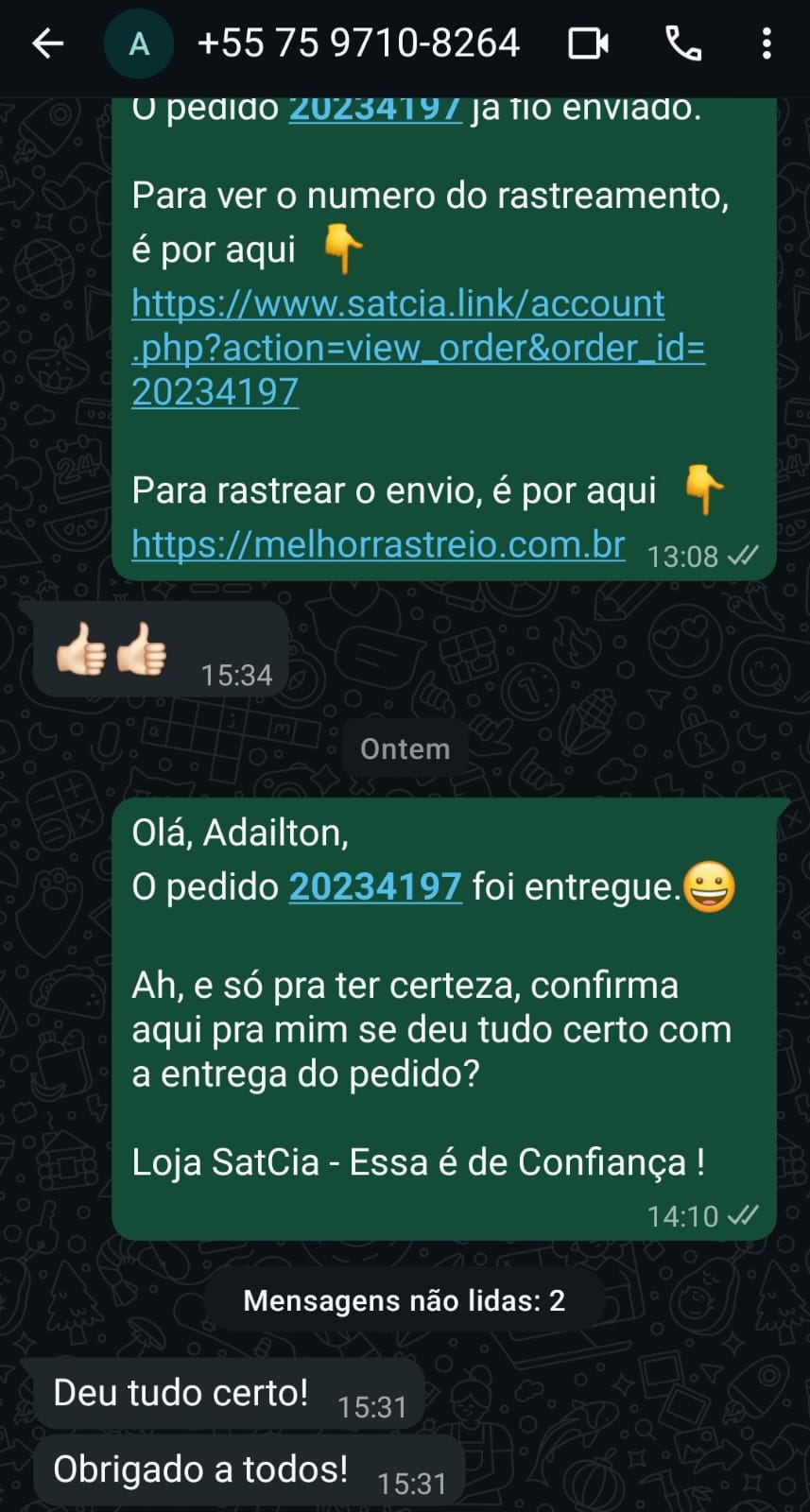The width and height of the screenshot is (810, 1512).
Task: Tap order number in "foi entregue" message
Action: coord(375,886)
